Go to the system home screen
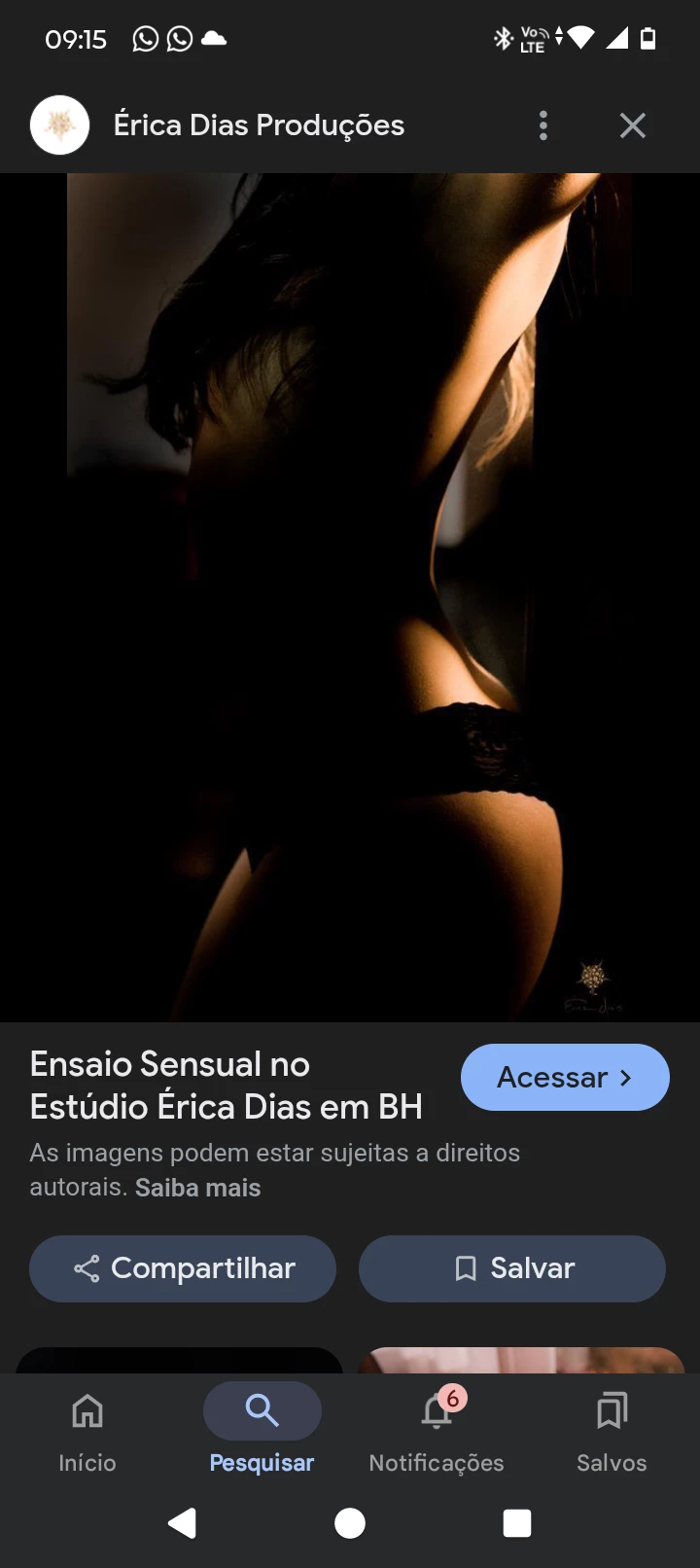700x1568 pixels. coord(350,1522)
